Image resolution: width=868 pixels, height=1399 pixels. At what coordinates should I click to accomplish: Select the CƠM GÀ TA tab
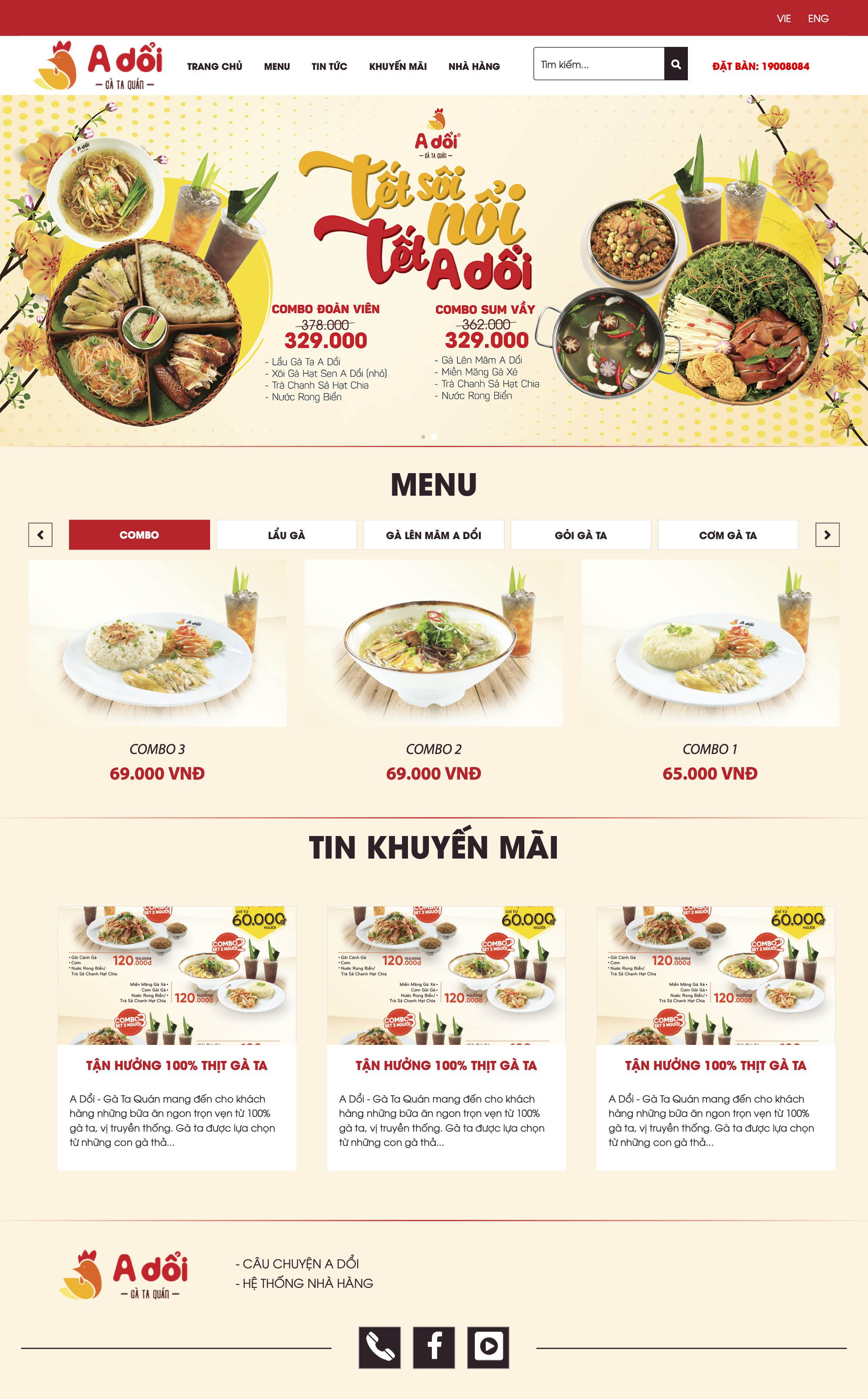coord(727,535)
